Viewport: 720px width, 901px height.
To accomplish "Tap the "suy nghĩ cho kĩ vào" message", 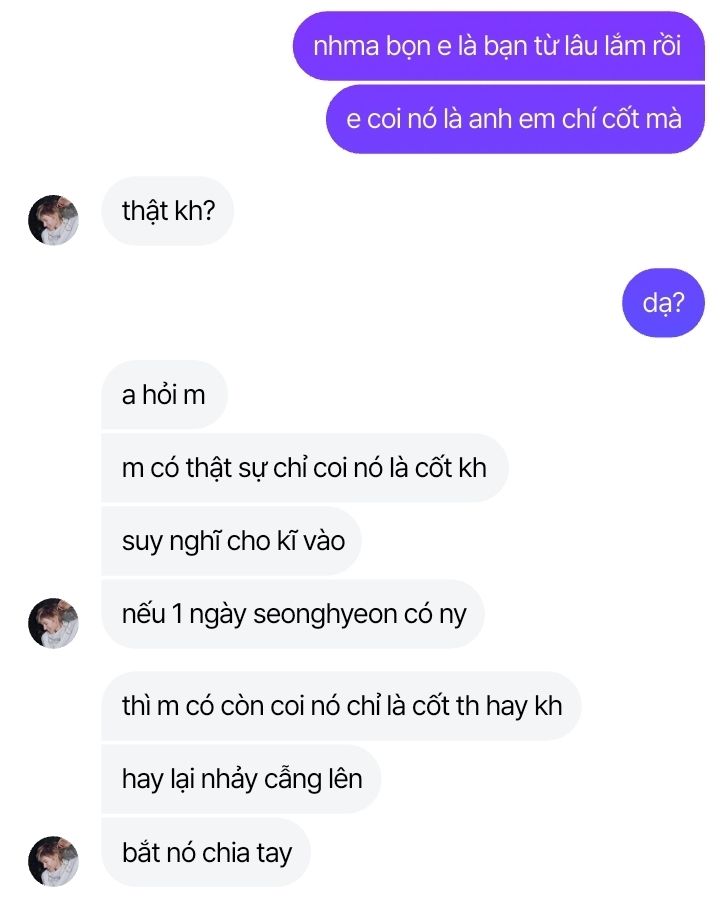I will point(232,541).
